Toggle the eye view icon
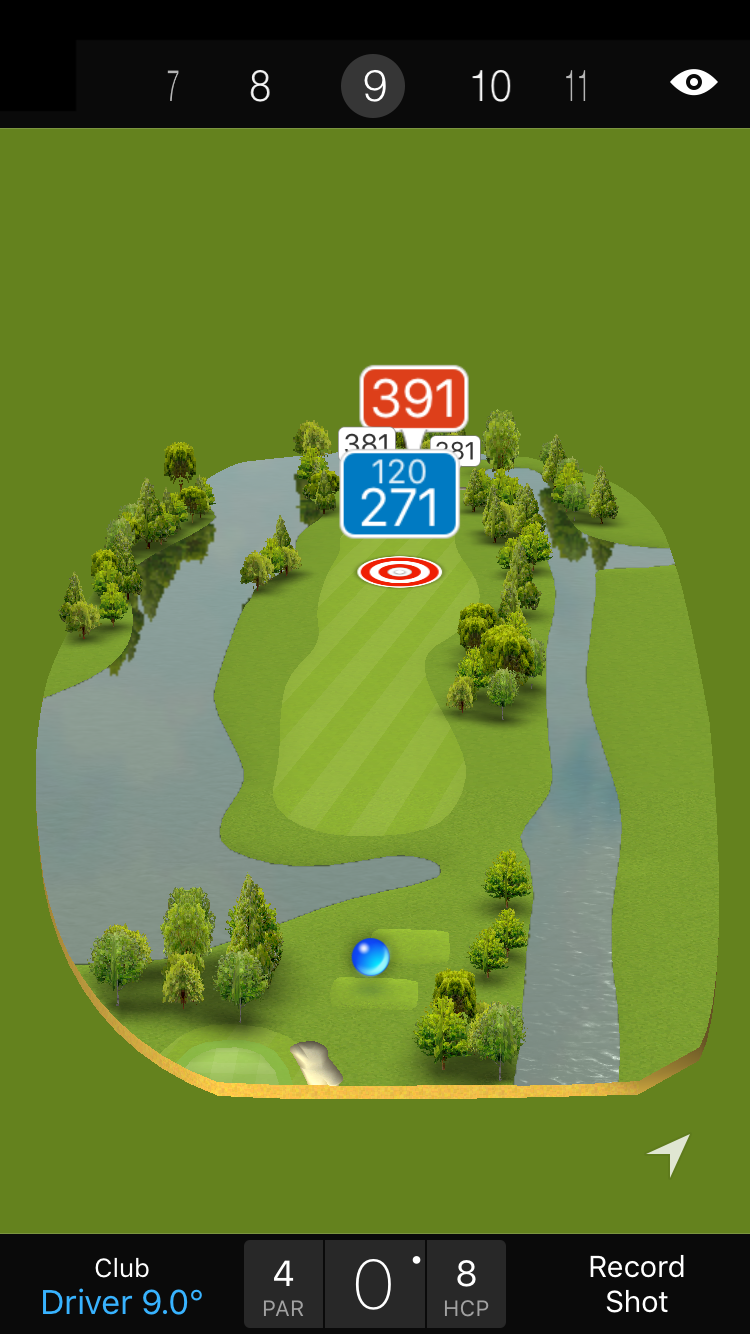Viewport: 750px width, 1334px height. 693,82
